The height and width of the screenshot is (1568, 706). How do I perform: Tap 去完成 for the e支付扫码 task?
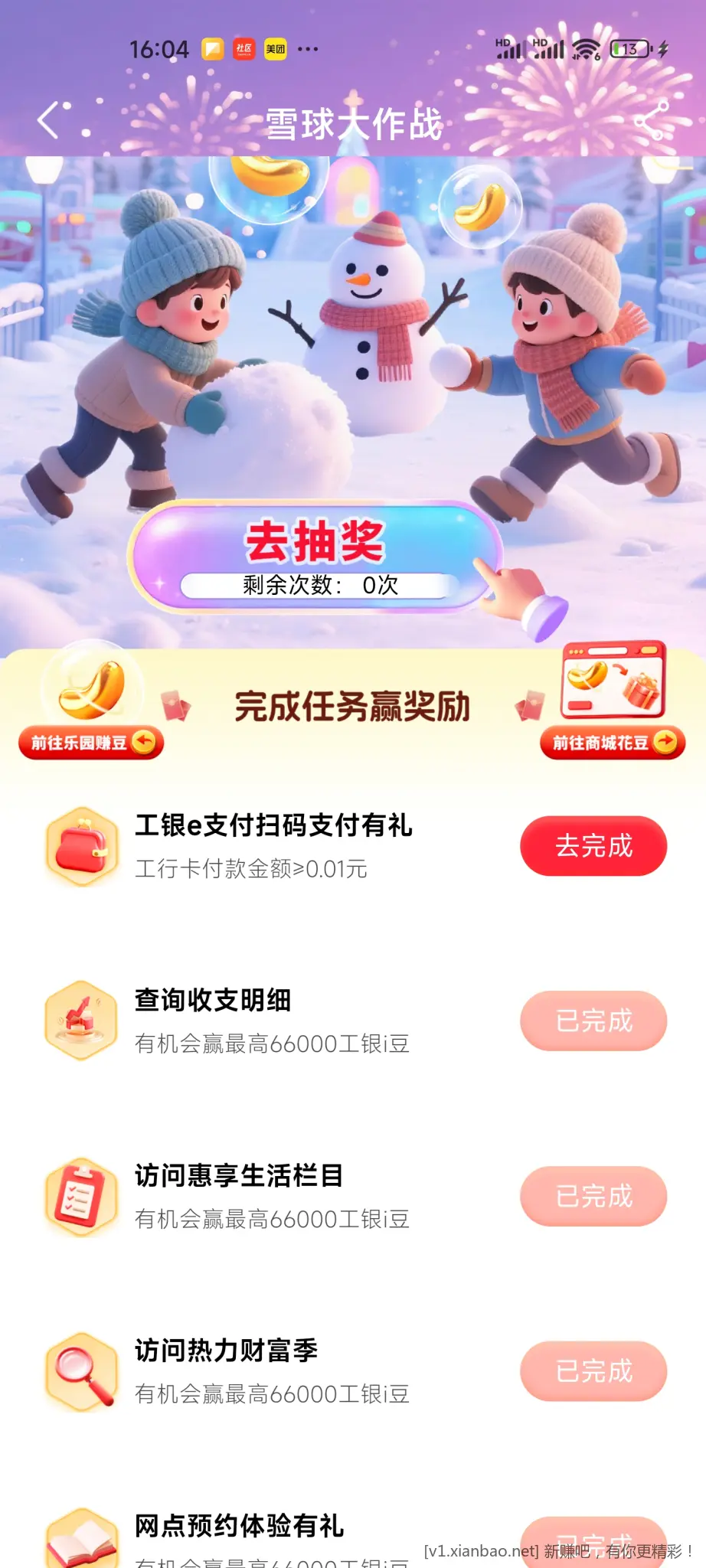594,845
